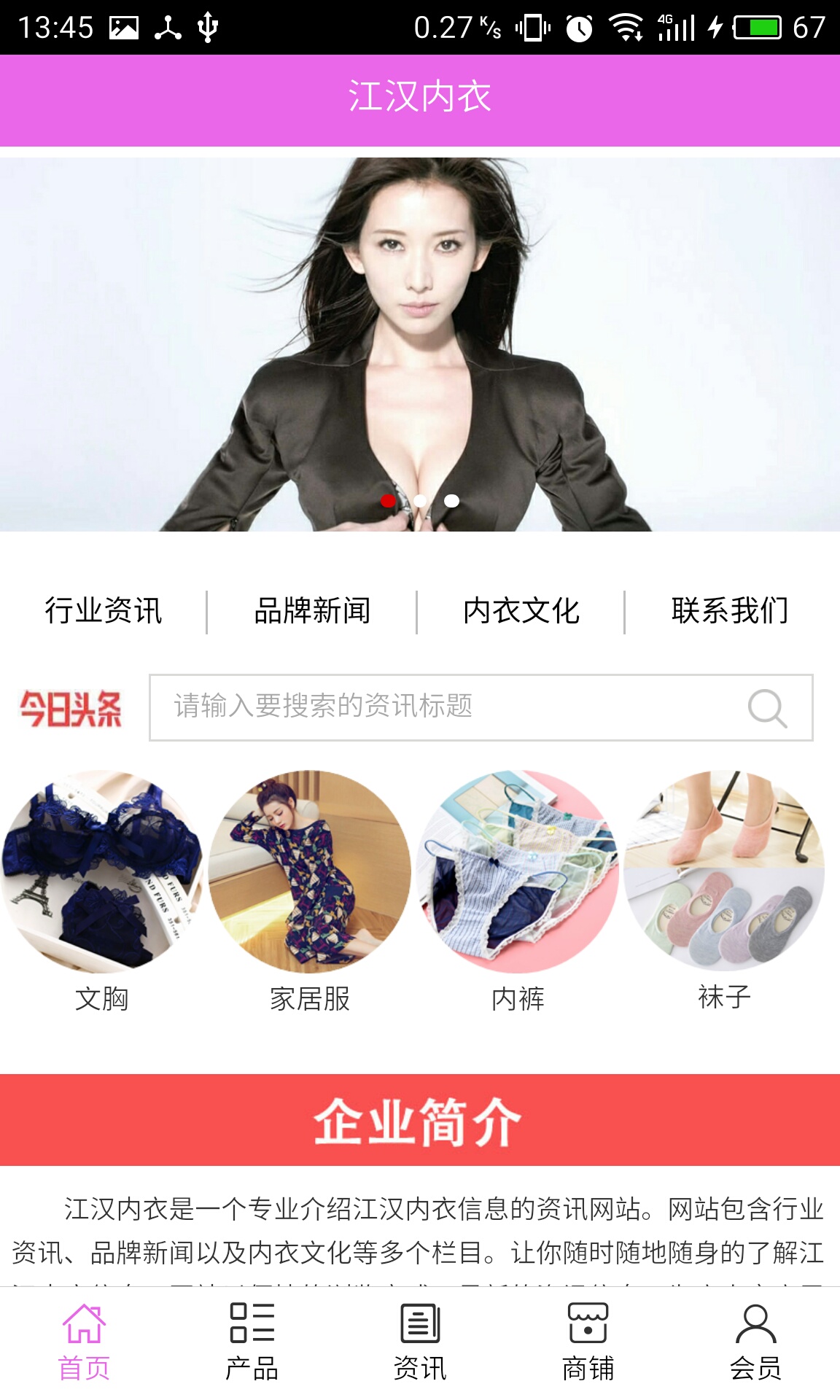This screenshot has width=840, height=1400.
Task: Open the 商铺 storefront icon
Action: click(588, 1334)
